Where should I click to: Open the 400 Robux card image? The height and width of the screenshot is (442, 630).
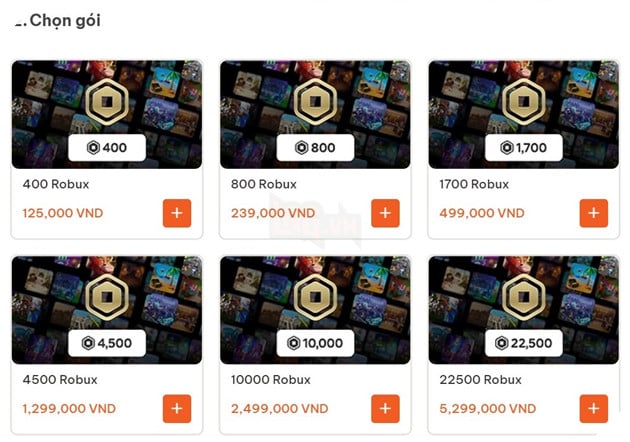pyautogui.click(x=107, y=113)
